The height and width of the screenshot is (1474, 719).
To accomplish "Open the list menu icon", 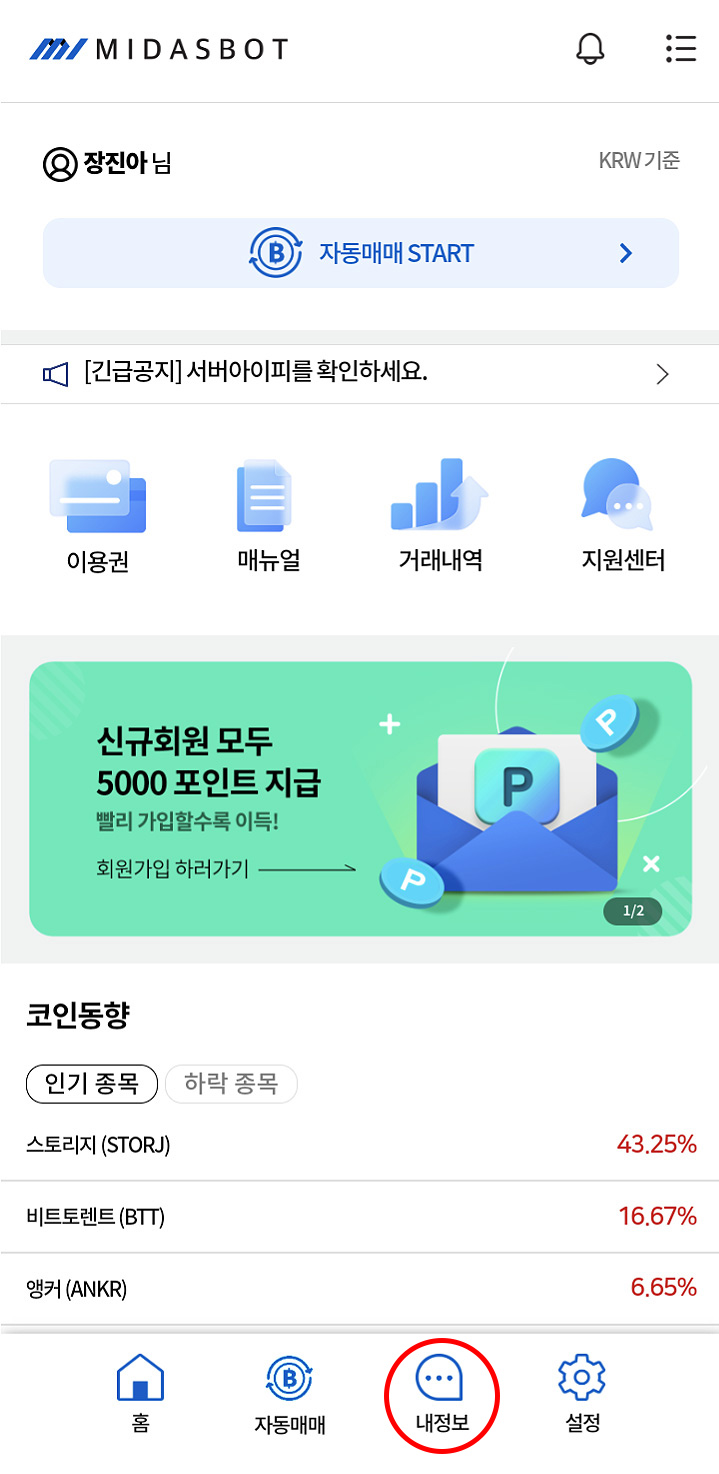I will [x=680, y=48].
